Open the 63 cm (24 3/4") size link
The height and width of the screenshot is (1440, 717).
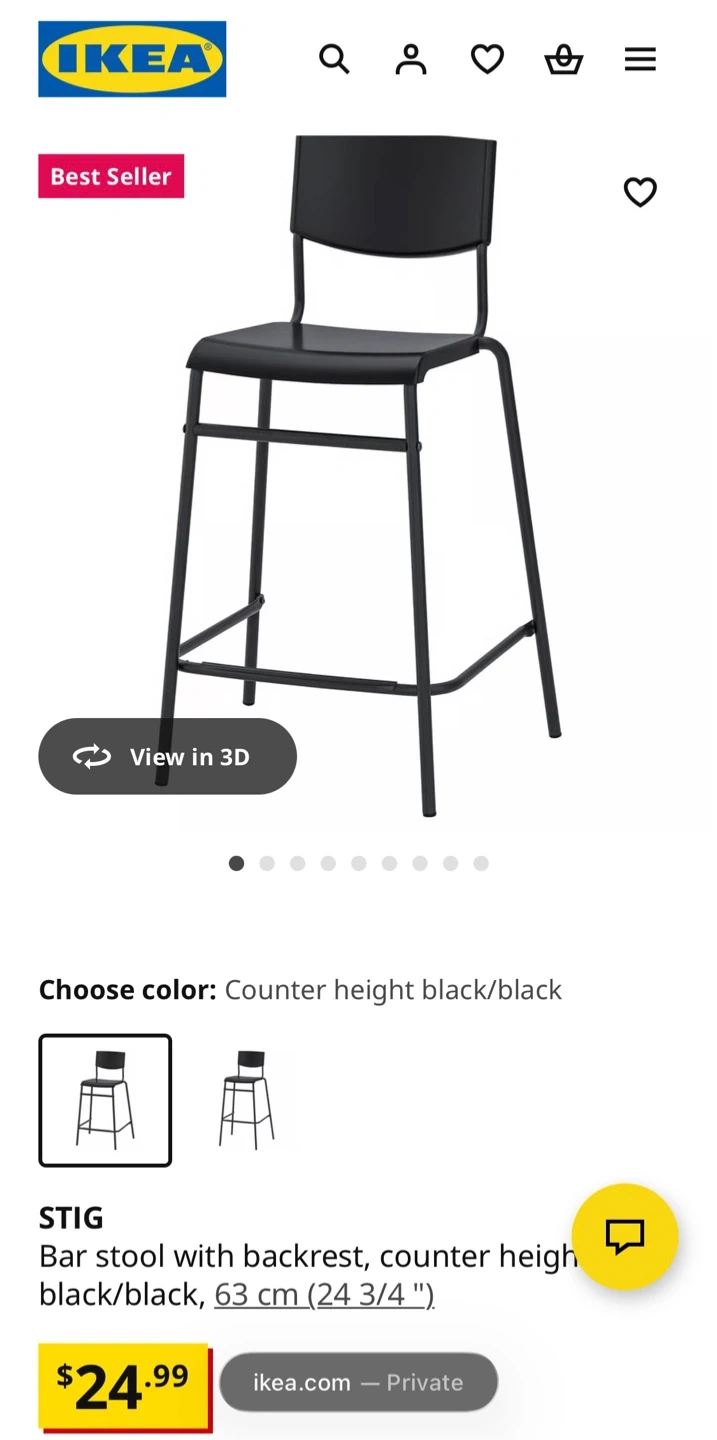[324, 1295]
